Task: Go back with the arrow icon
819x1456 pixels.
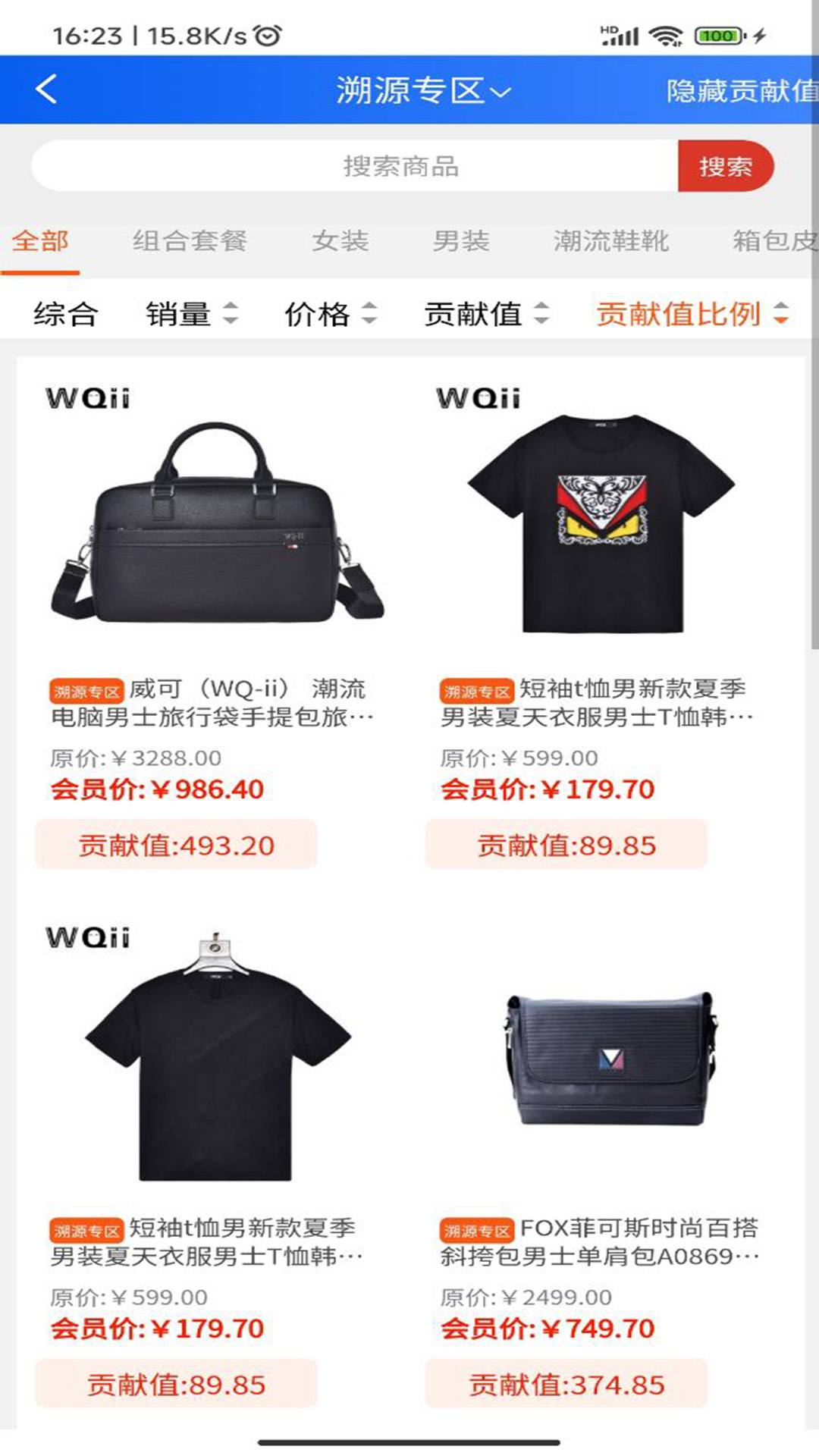Action: (x=47, y=89)
